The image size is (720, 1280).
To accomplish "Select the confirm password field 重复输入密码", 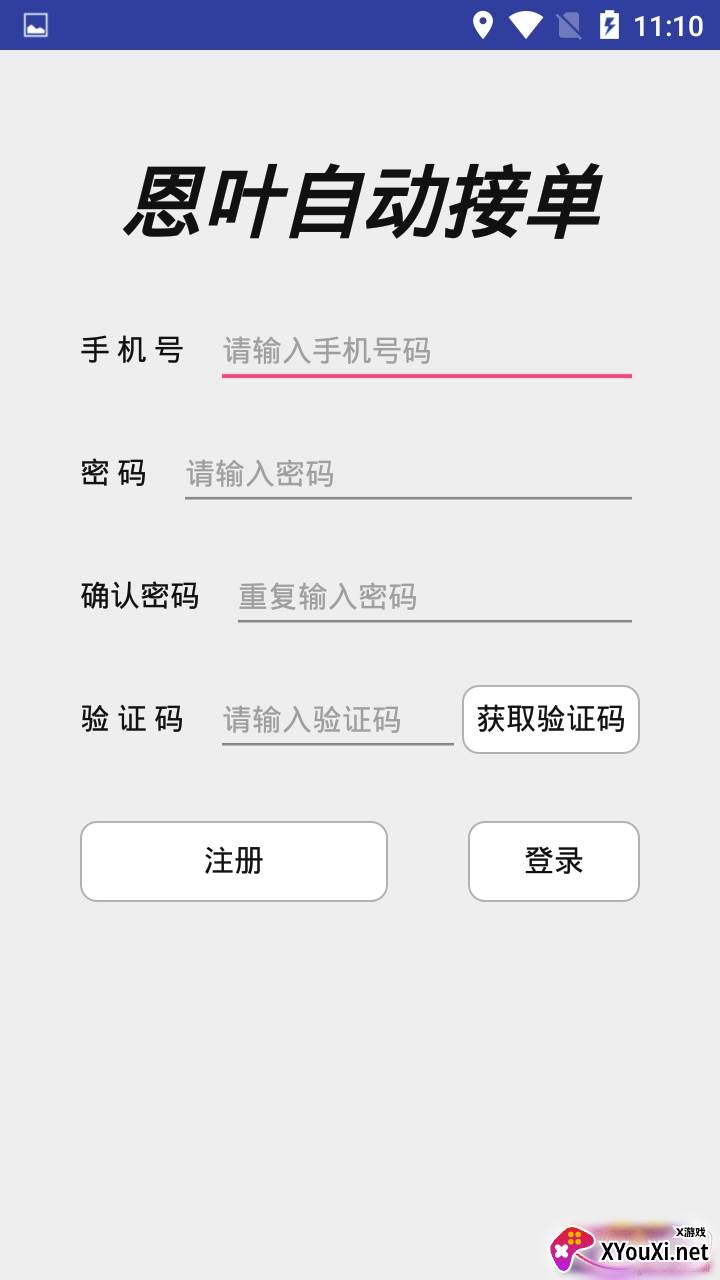I will coord(434,597).
